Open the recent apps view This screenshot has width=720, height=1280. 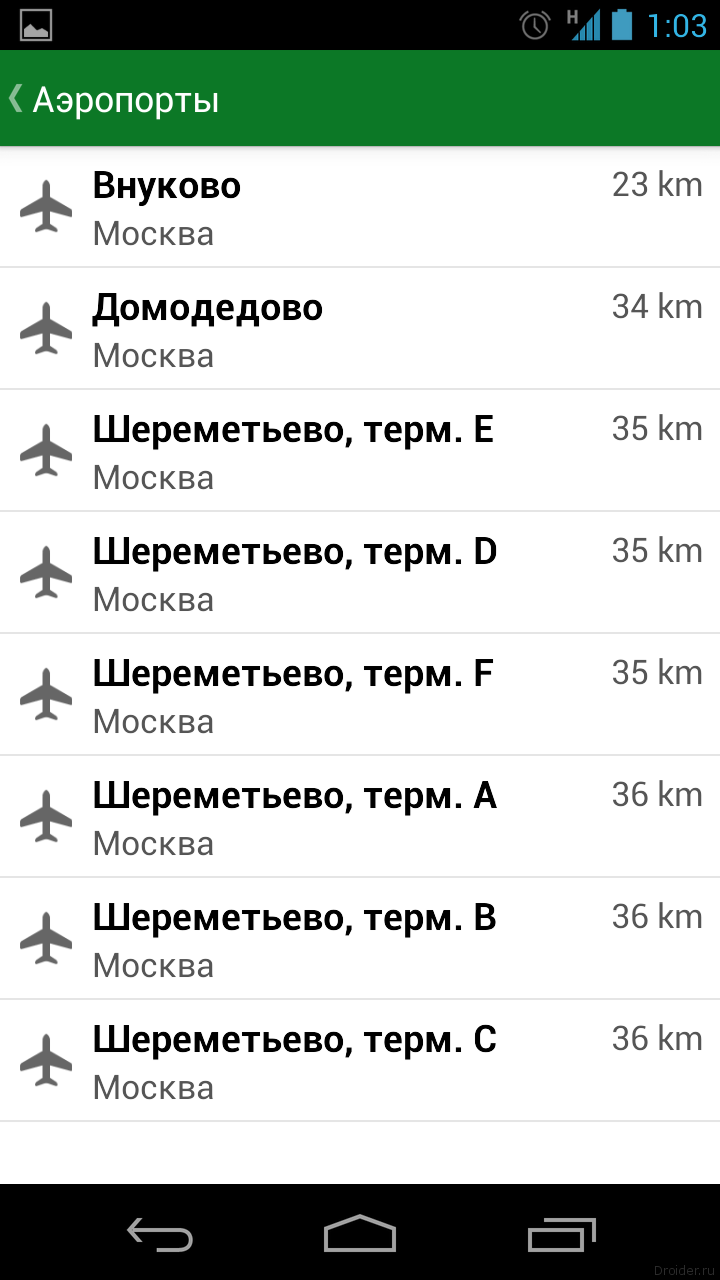coord(561,1234)
